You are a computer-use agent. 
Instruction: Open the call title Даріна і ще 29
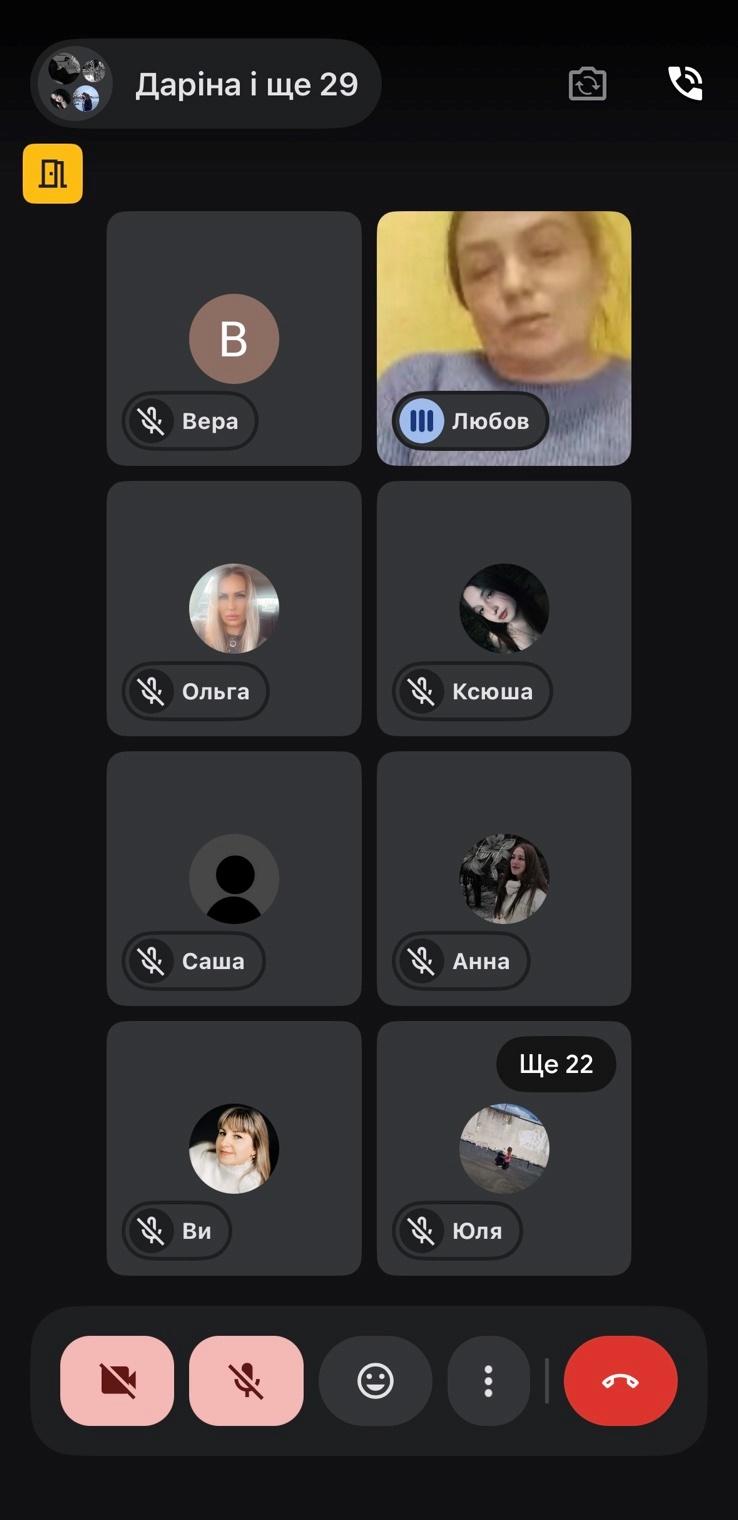click(x=247, y=84)
